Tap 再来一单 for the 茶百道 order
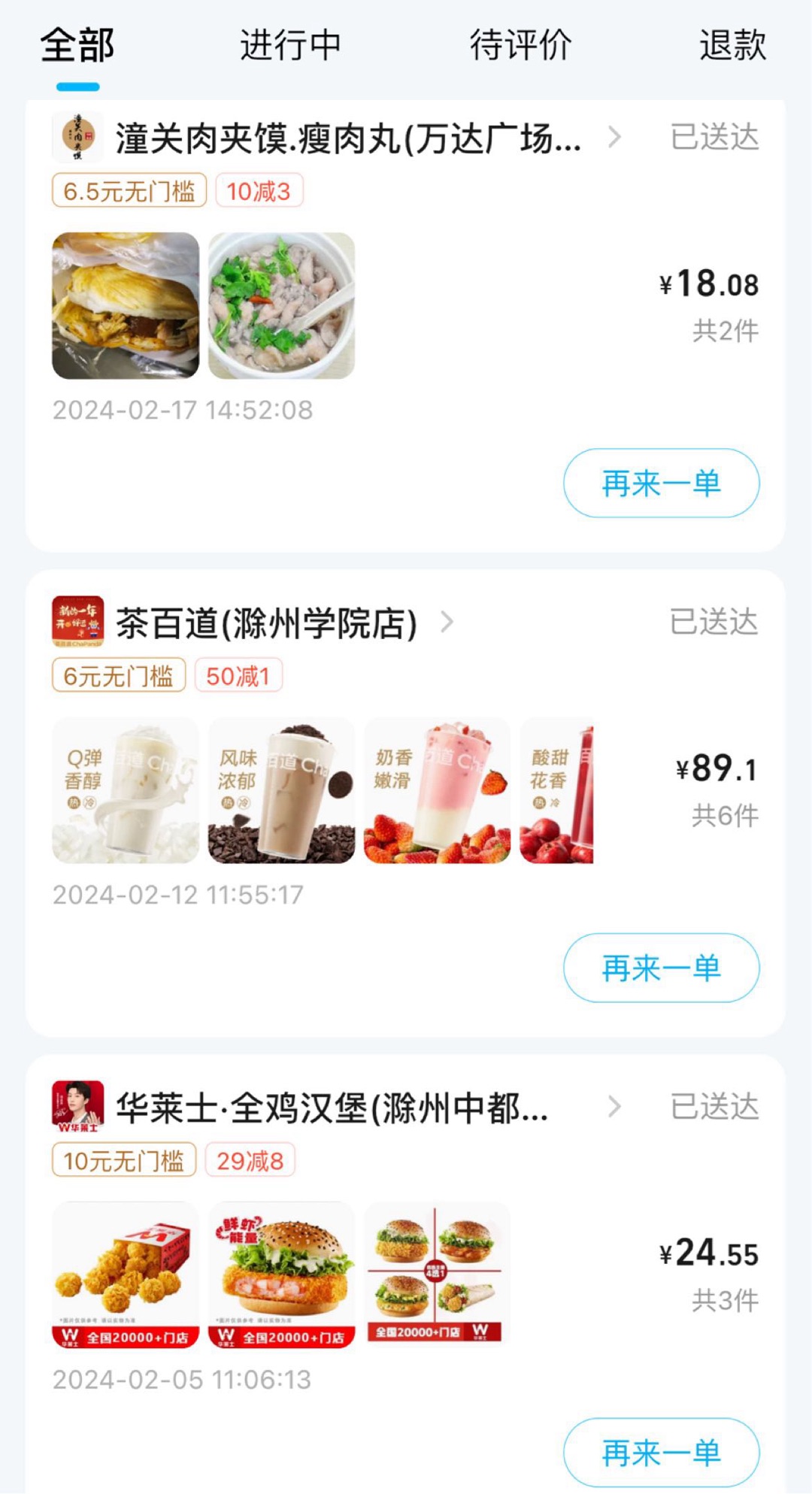Screen dimensions: 812x1494 [x=661, y=968]
